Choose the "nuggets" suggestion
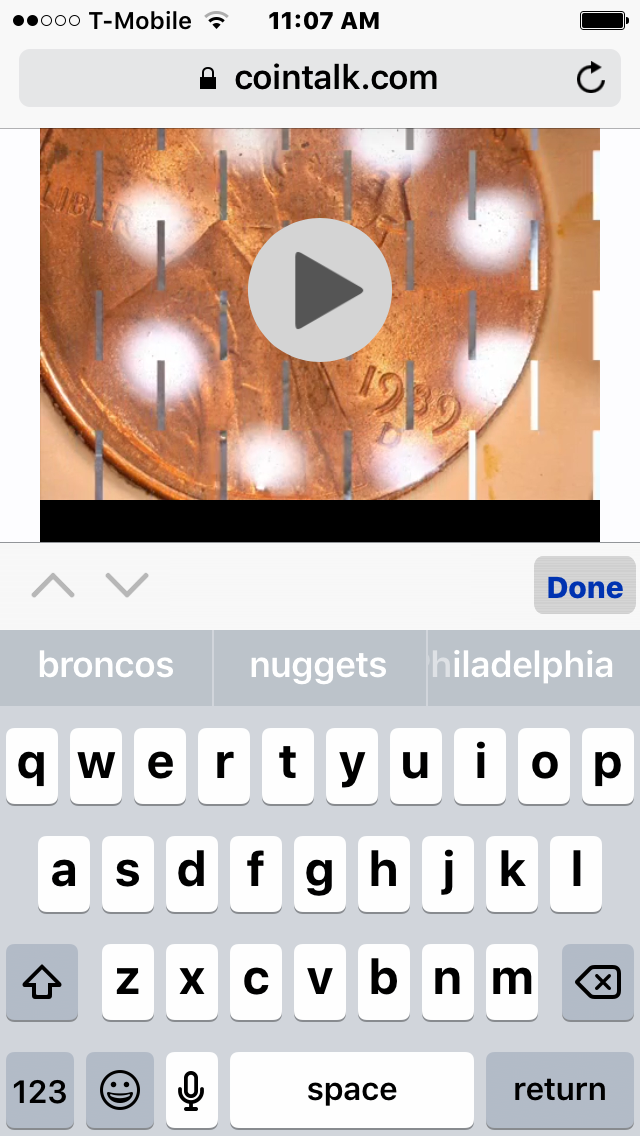This screenshot has height=1136, width=640. point(319,666)
